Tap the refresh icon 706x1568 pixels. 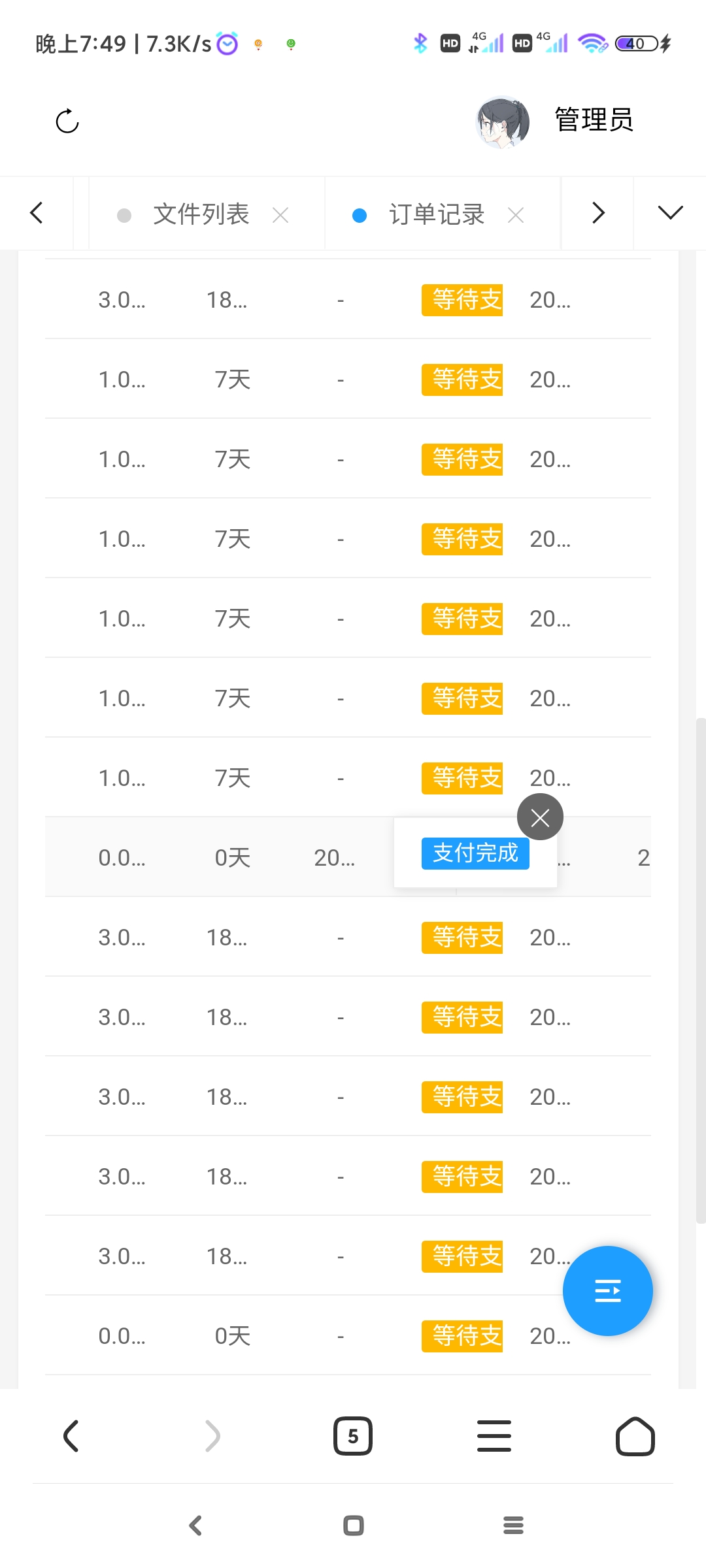(x=67, y=122)
